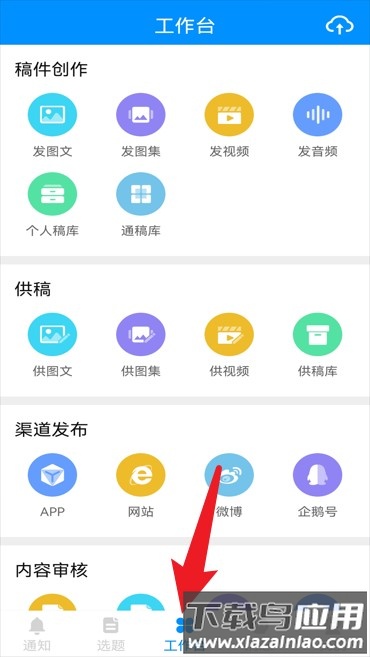
Task: Select 供图文 under 供稿
Action: coord(52,345)
